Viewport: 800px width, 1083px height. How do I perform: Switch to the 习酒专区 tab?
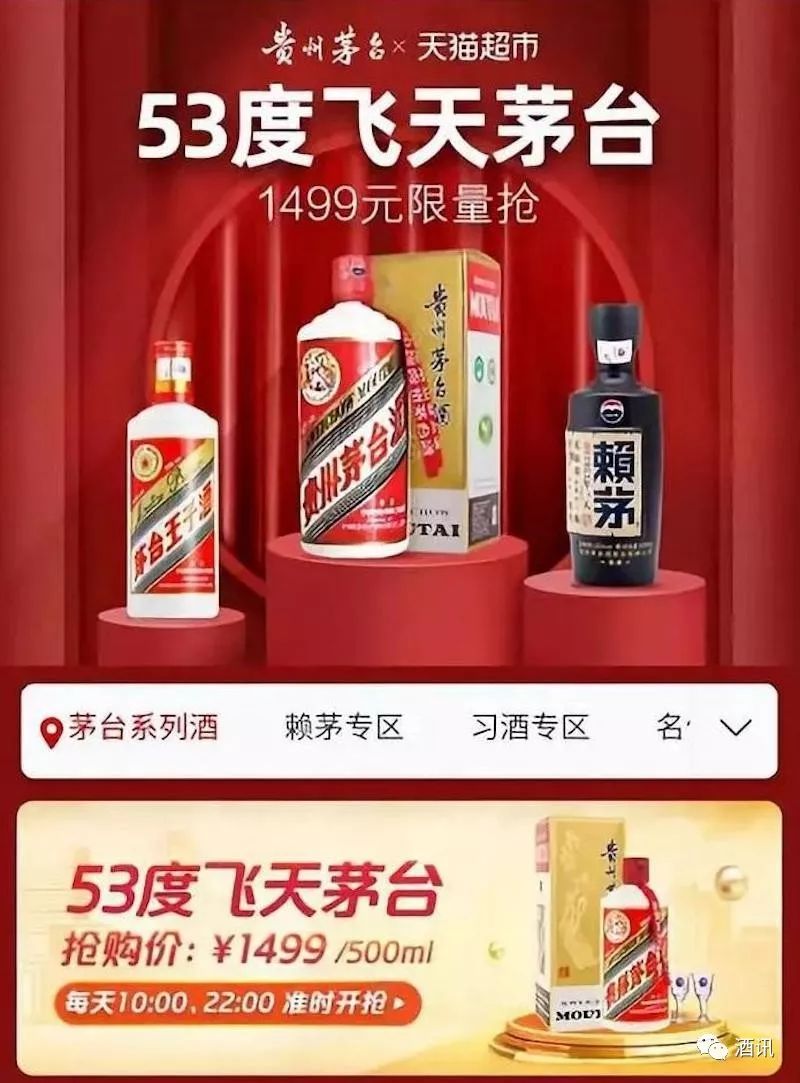point(530,727)
